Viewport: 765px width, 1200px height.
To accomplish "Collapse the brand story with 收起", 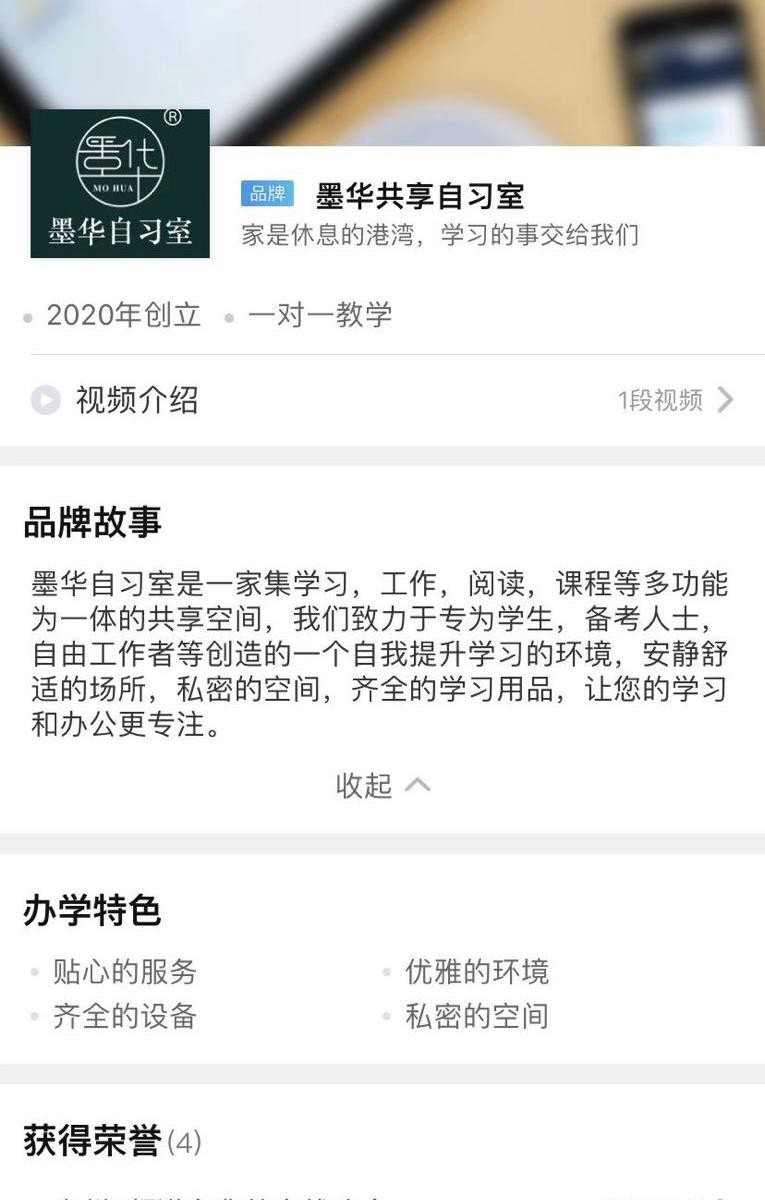I will pyautogui.click(x=382, y=785).
